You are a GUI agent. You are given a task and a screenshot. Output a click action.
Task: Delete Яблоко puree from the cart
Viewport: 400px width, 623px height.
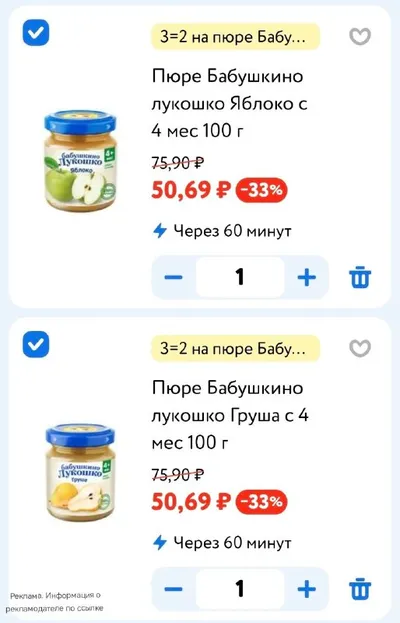tap(360, 278)
